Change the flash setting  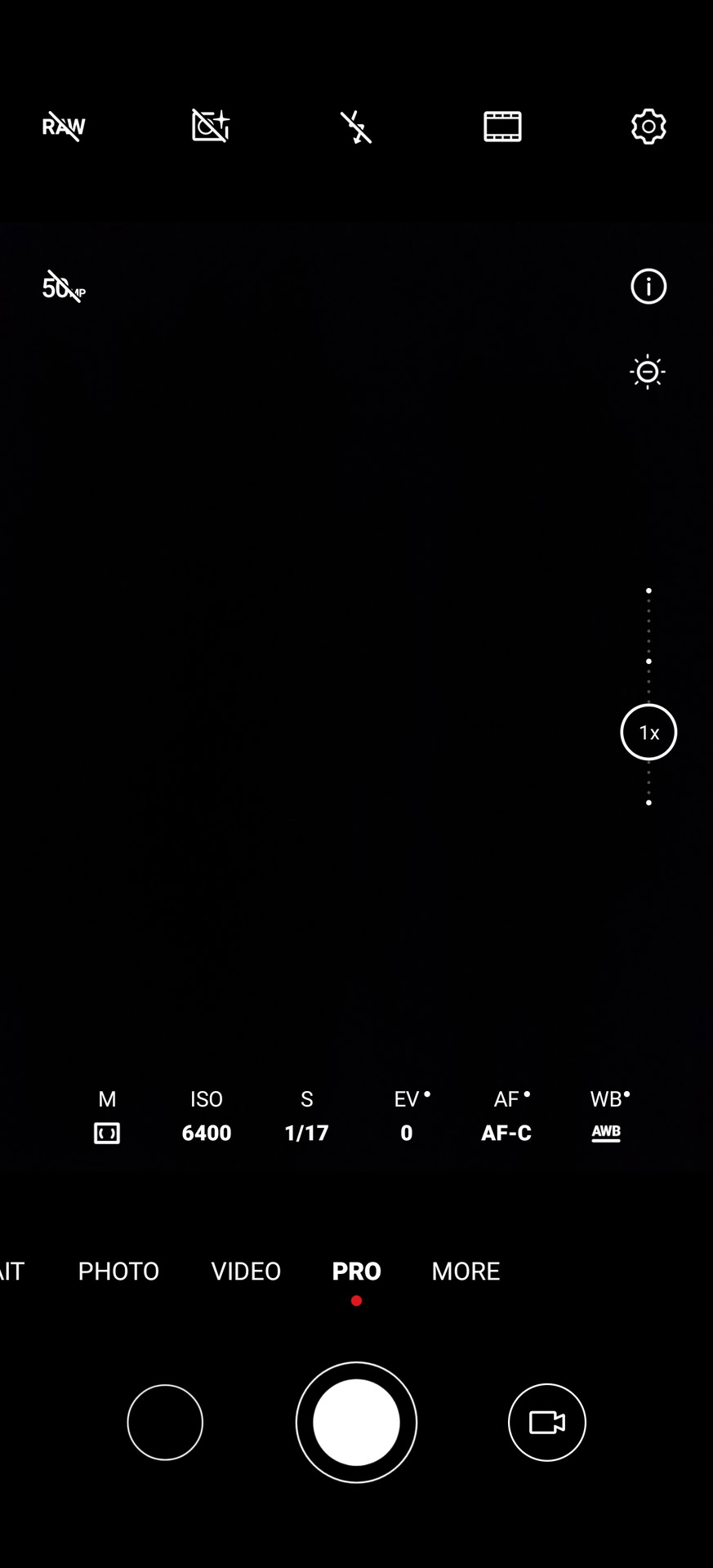(x=356, y=127)
